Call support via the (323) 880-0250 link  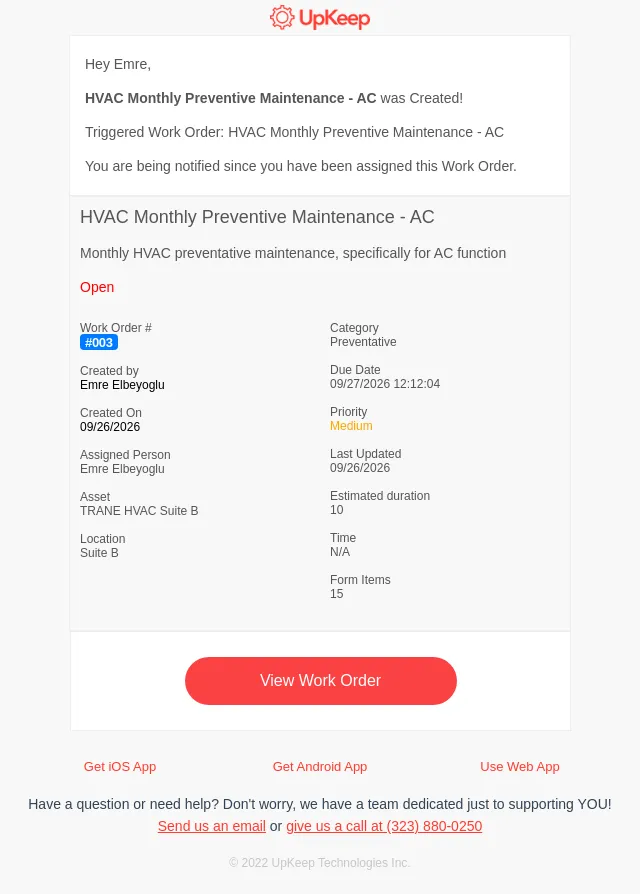point(384,826)
